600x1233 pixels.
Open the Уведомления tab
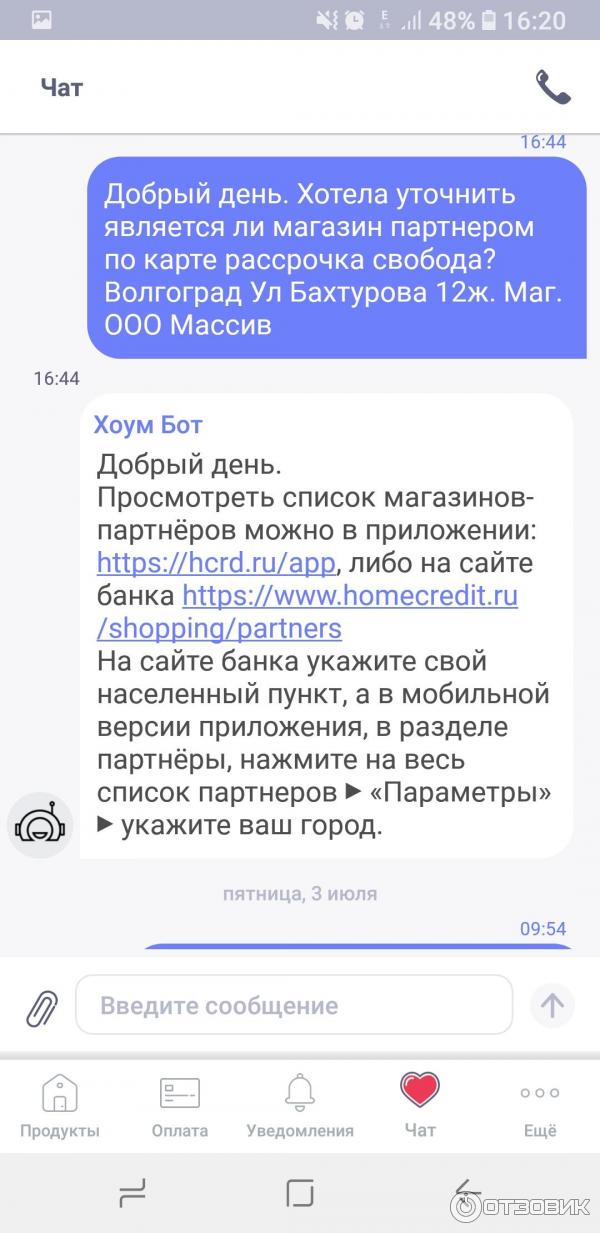pos(300,1106)
